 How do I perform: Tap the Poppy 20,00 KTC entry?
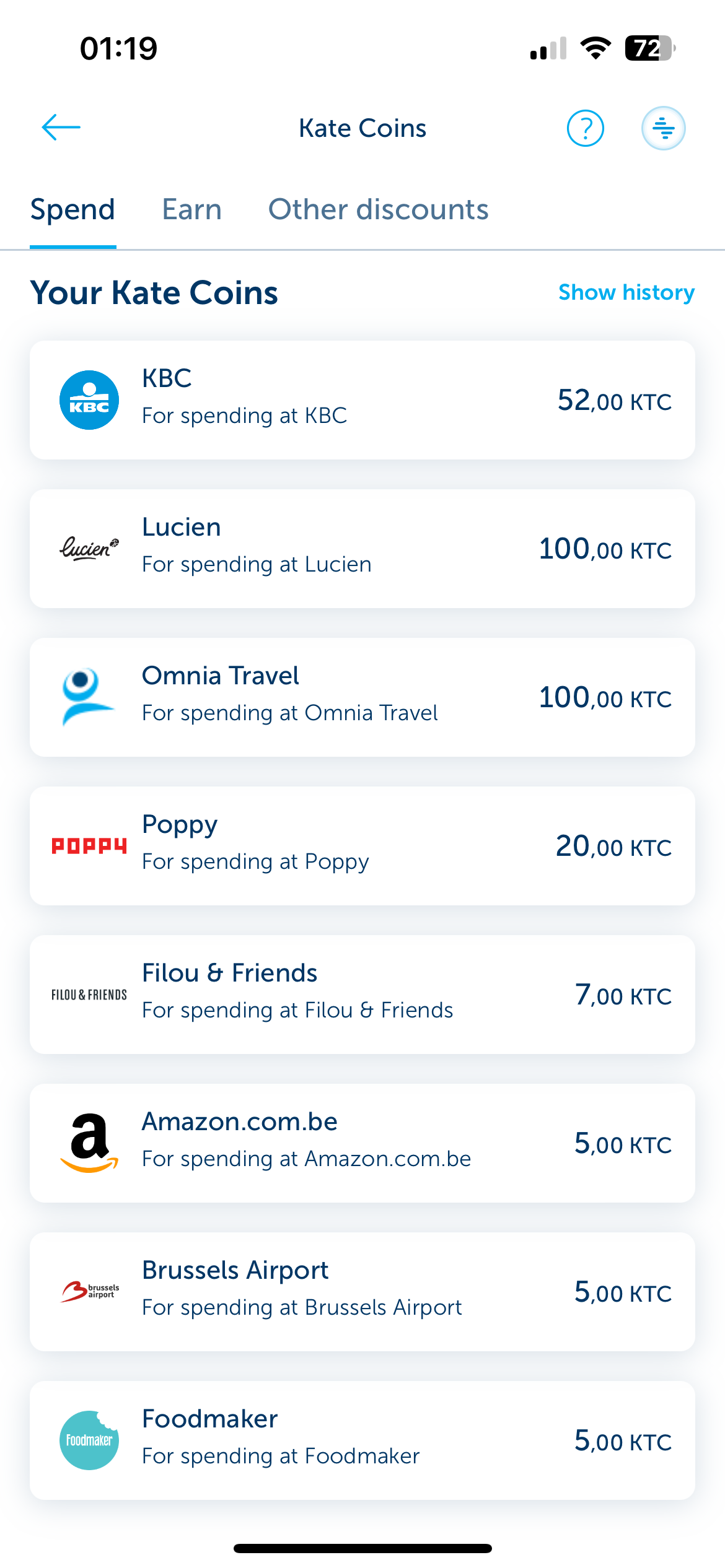(x=362, y=845)
